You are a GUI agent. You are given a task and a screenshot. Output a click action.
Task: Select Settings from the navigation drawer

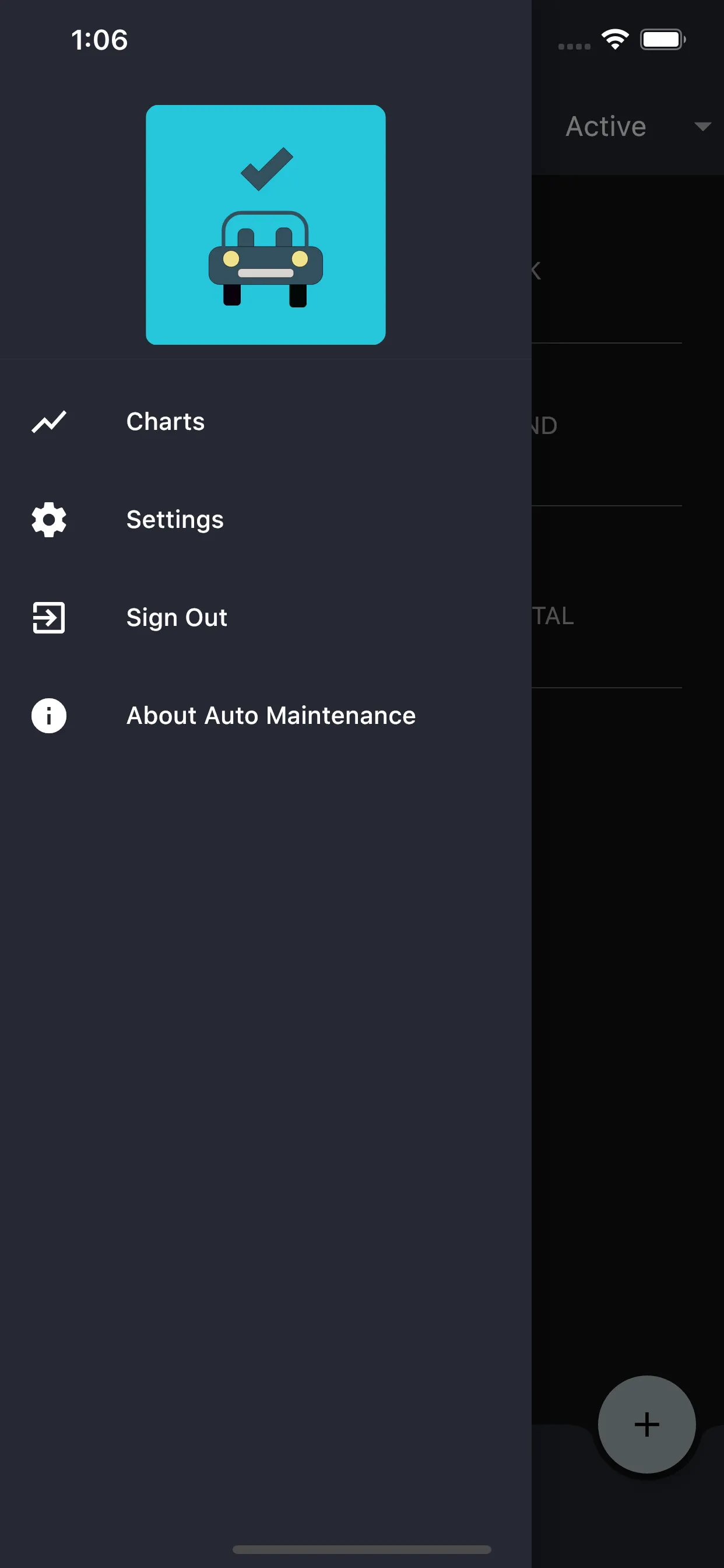click(175, 519)
